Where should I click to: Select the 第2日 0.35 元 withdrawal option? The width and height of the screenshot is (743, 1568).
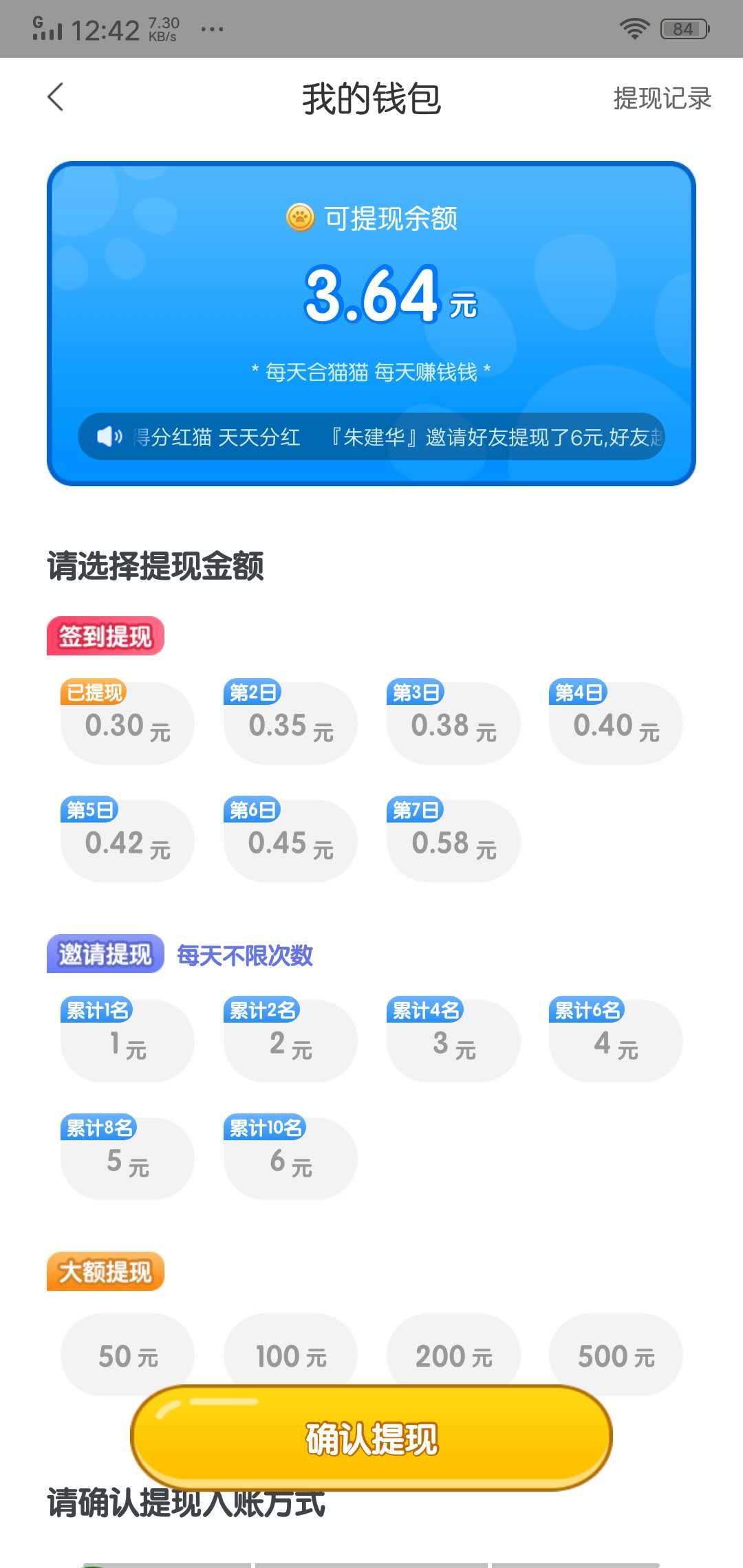289,723
